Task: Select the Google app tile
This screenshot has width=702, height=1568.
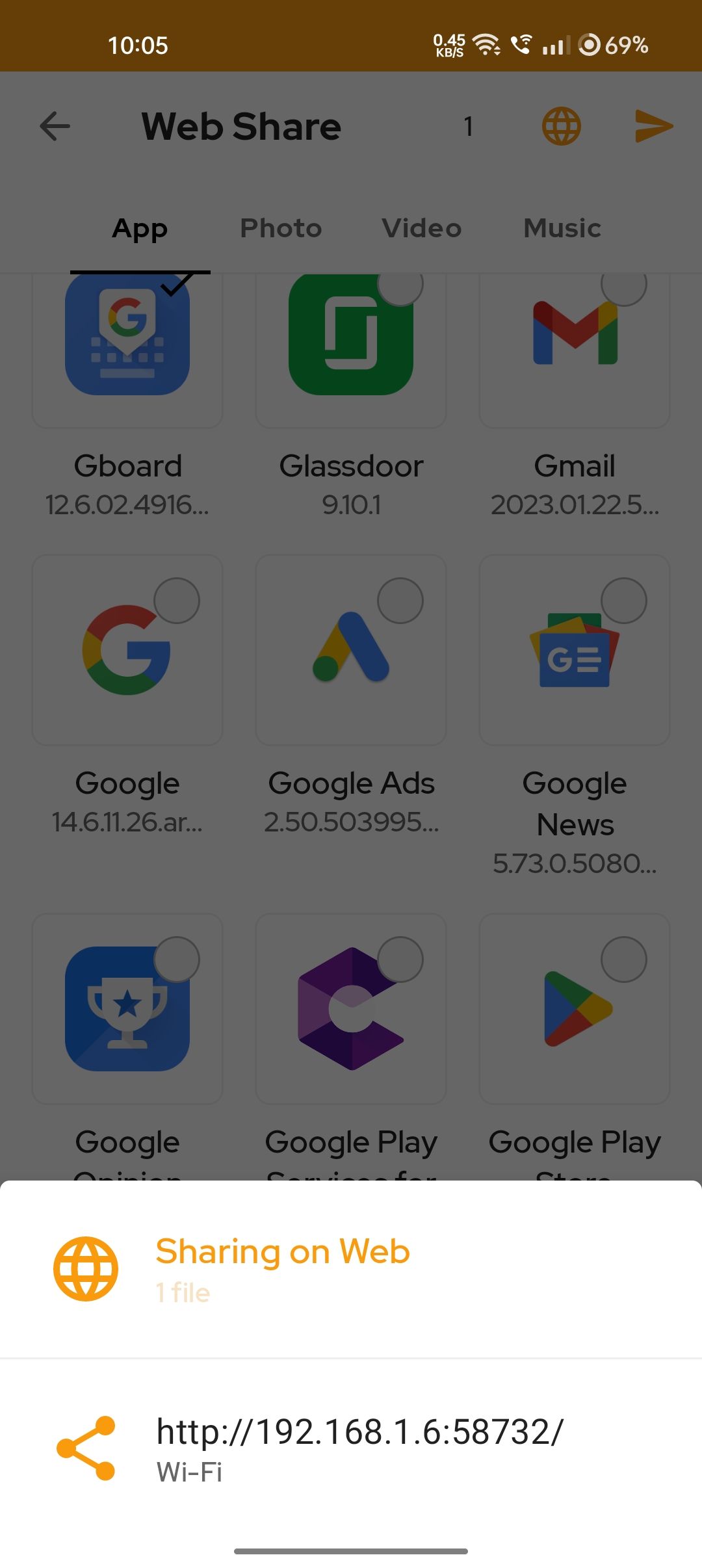Action: tap(127, 650)
